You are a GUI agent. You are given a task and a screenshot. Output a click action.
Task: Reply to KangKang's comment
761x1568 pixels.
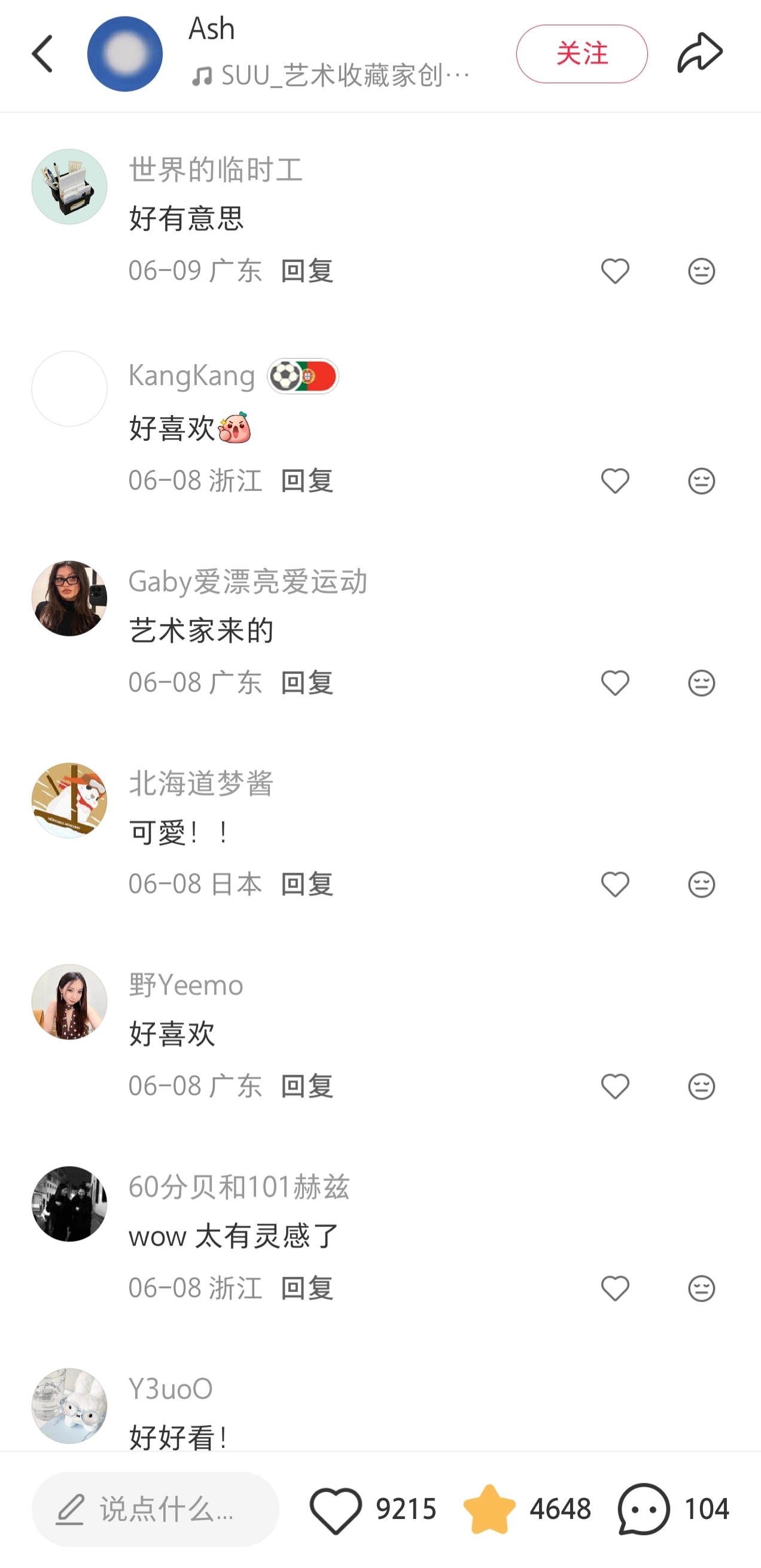(307, 481)
